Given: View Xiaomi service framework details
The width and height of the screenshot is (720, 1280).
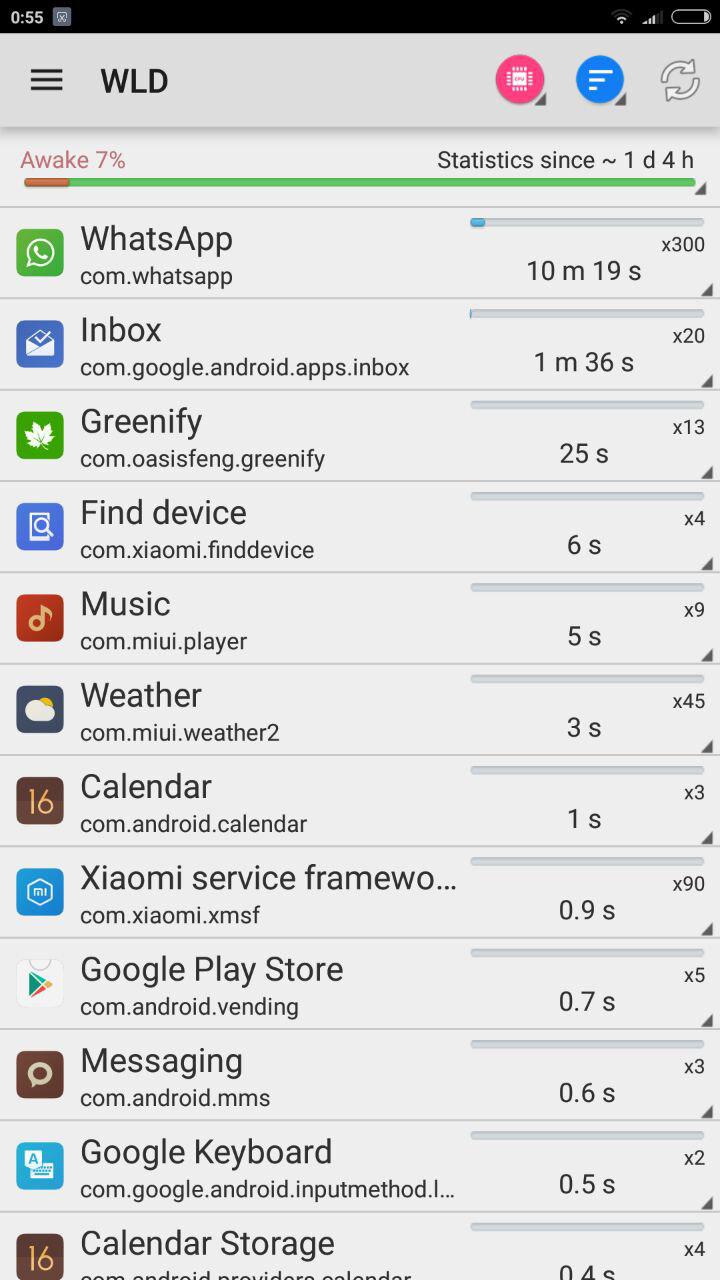Looking at the screenshot, I should (360, 893).
